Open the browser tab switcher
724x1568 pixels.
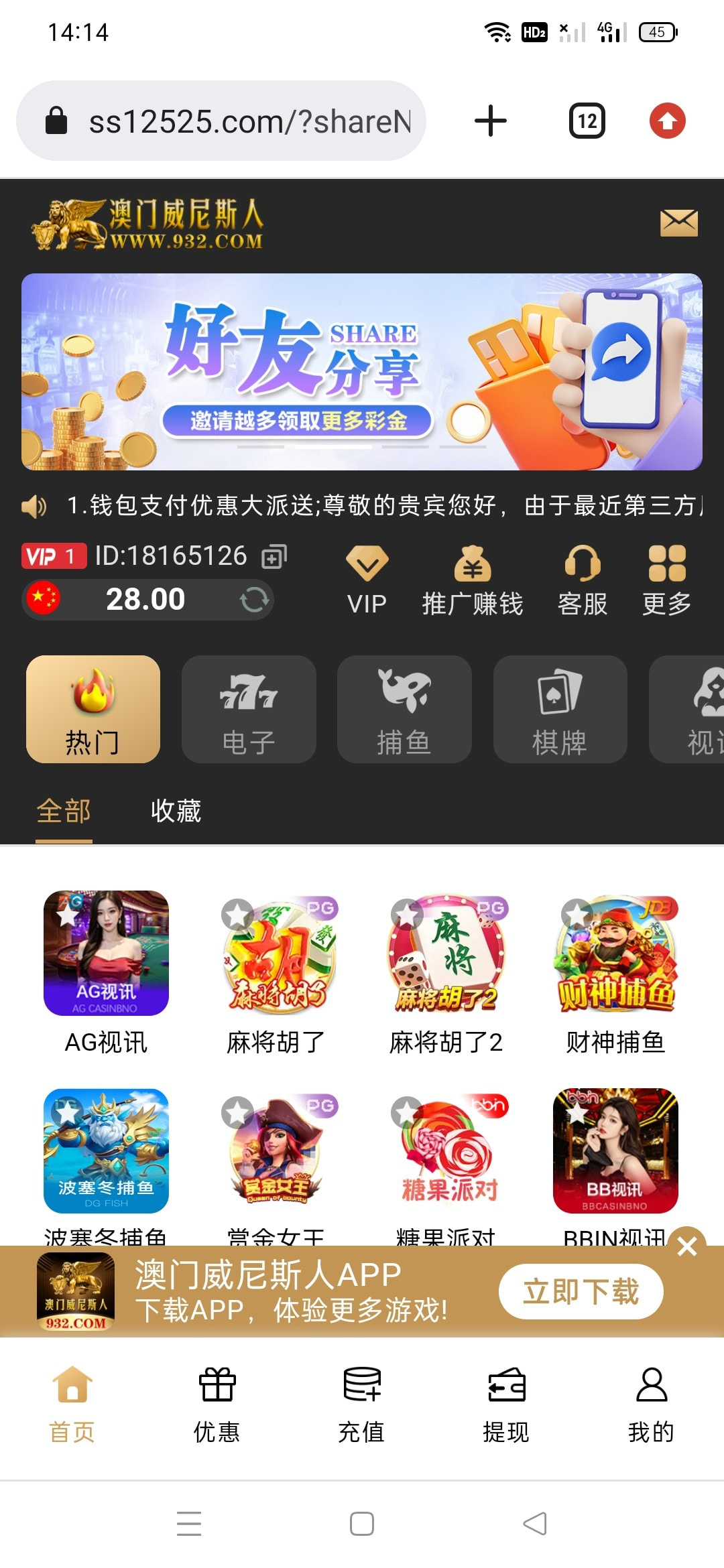pyautogui.click(x=587, y=121)
